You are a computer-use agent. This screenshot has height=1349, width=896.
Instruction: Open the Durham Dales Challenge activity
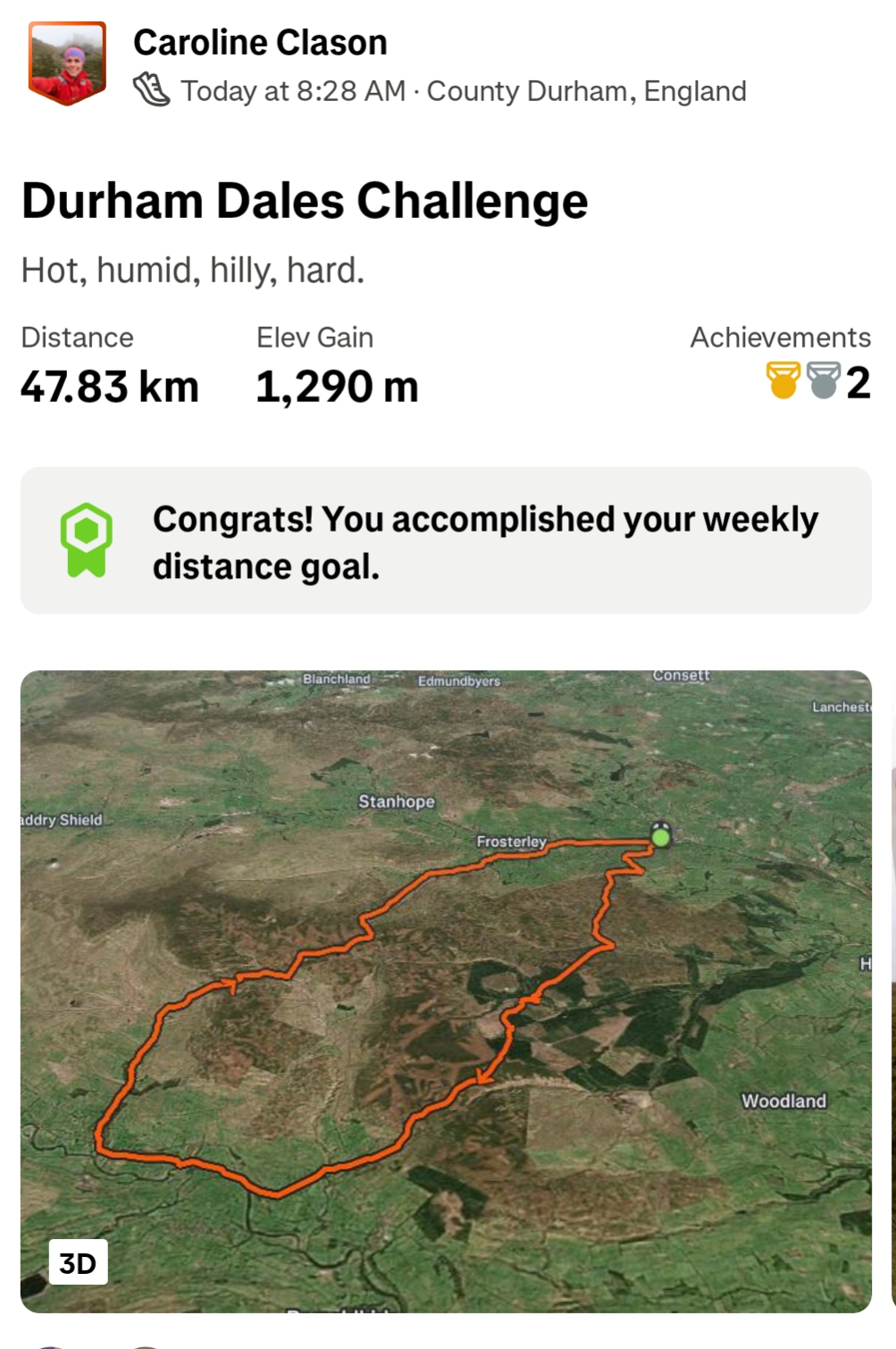pyautogui.click(x=305, y=200)
